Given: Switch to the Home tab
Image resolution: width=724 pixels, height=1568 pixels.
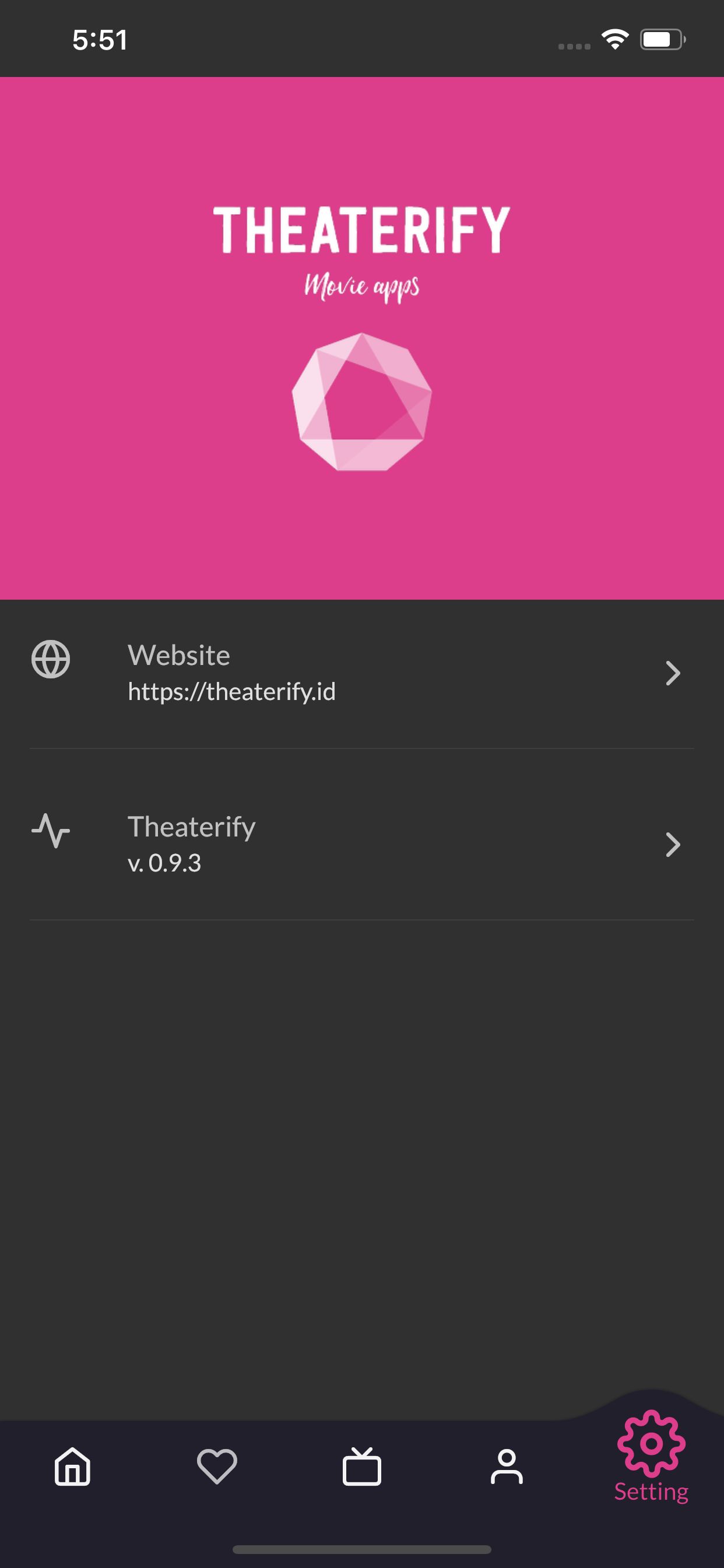Looking at the screenshot, I should (72, 1467).
